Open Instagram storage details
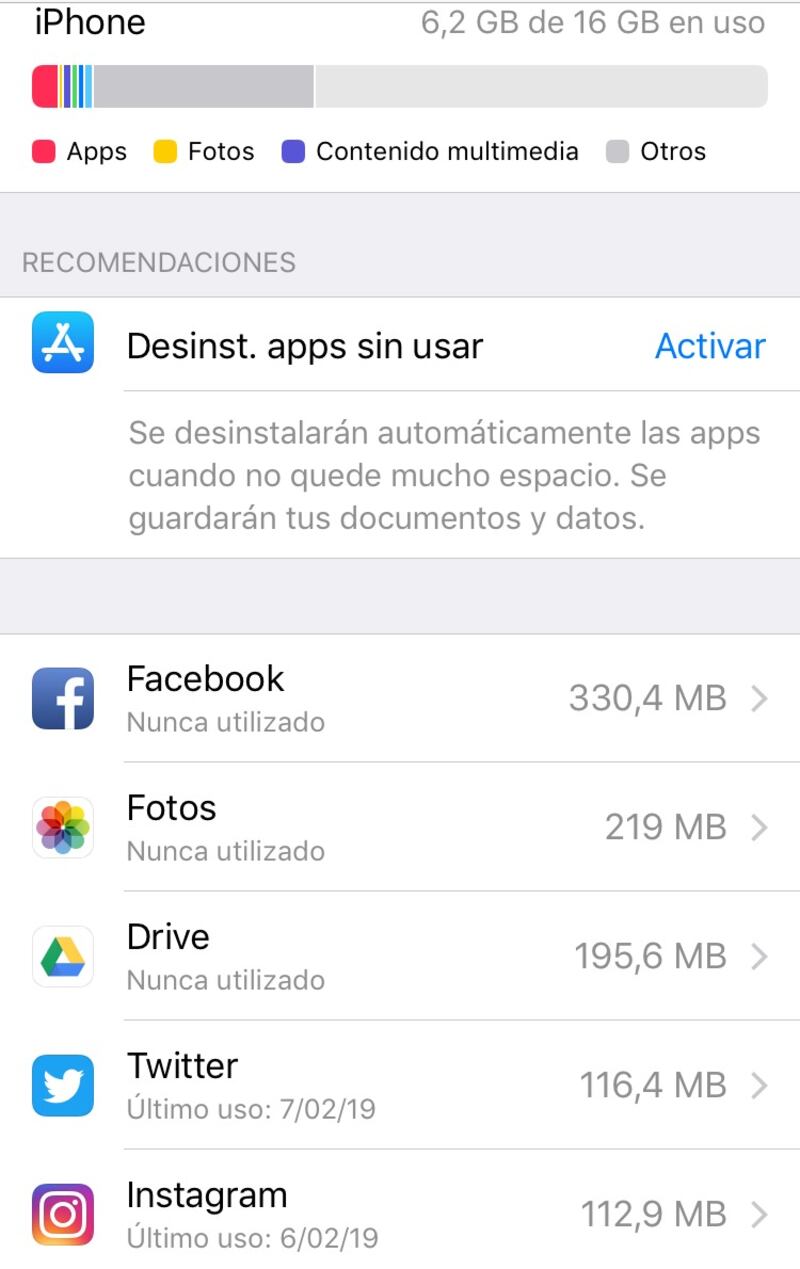The height and width of the screenshot is (1269, 800). [400, 1214]
